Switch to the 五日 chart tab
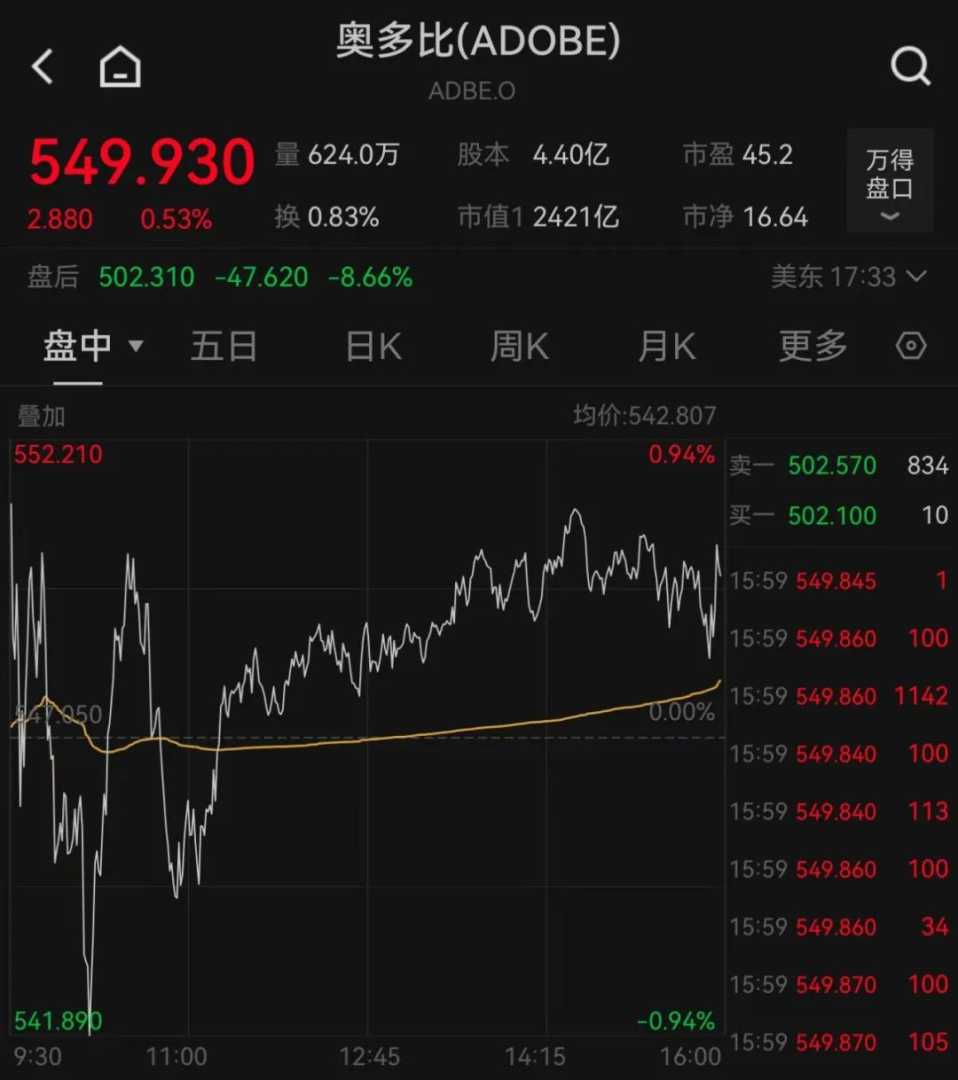This screenshot has height=1080, width=958. [x=224, y=346]
